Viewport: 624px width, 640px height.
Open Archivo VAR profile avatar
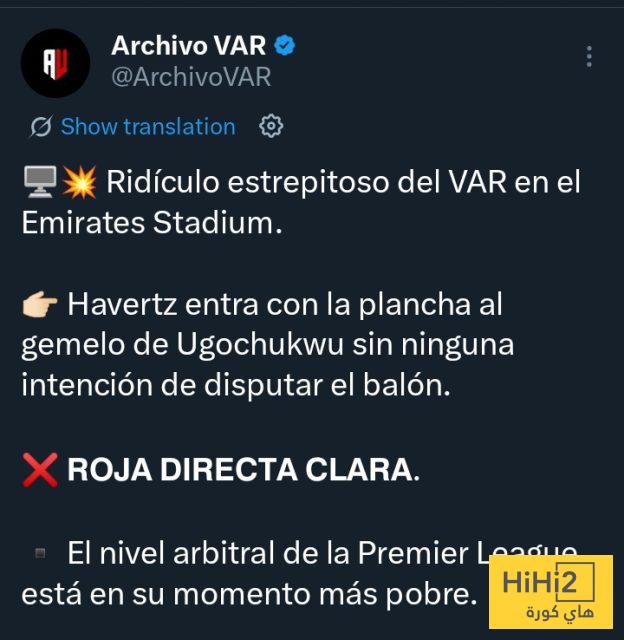[x=55, y=63]
